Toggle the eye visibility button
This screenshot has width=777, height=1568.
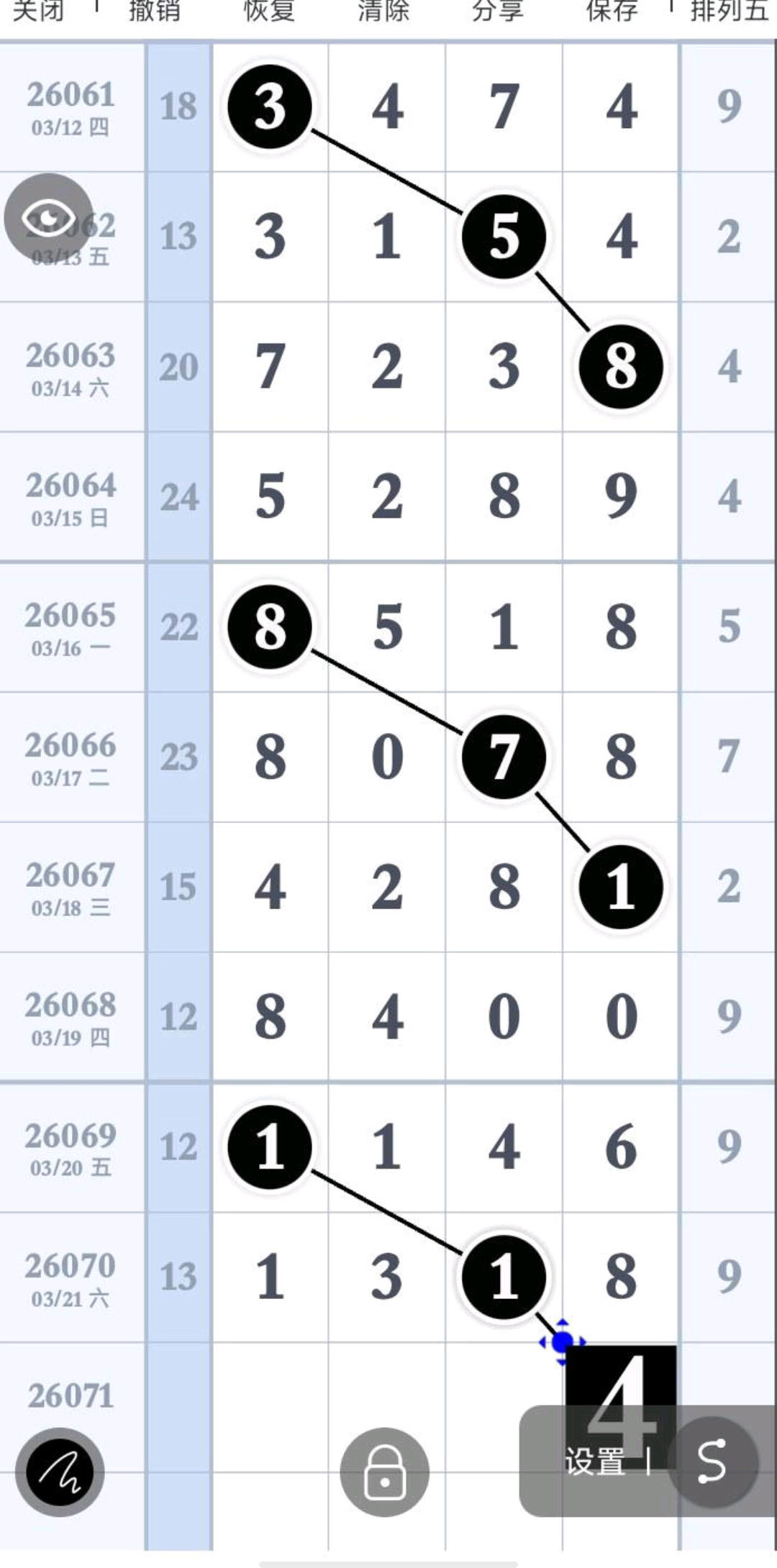tap(48, 217)
